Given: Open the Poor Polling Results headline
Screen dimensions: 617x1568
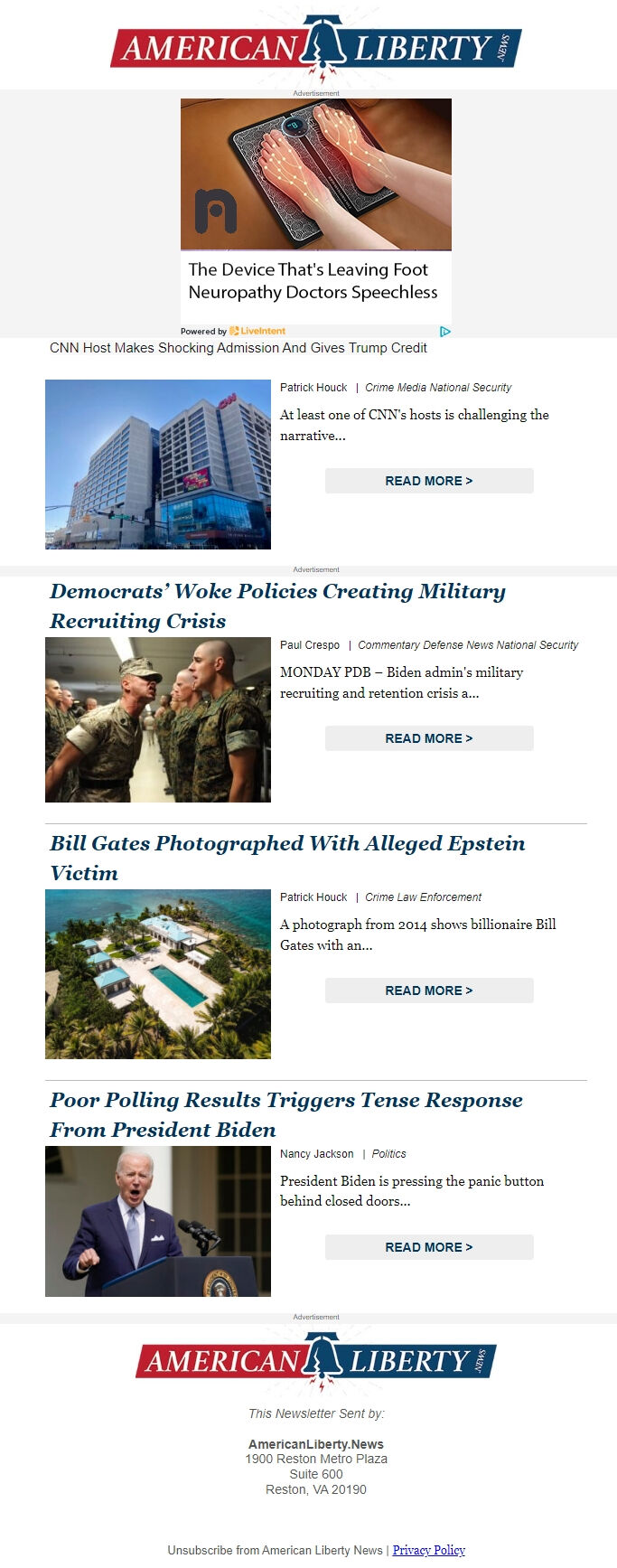Looking at the screenshot, I should 285,1114.
